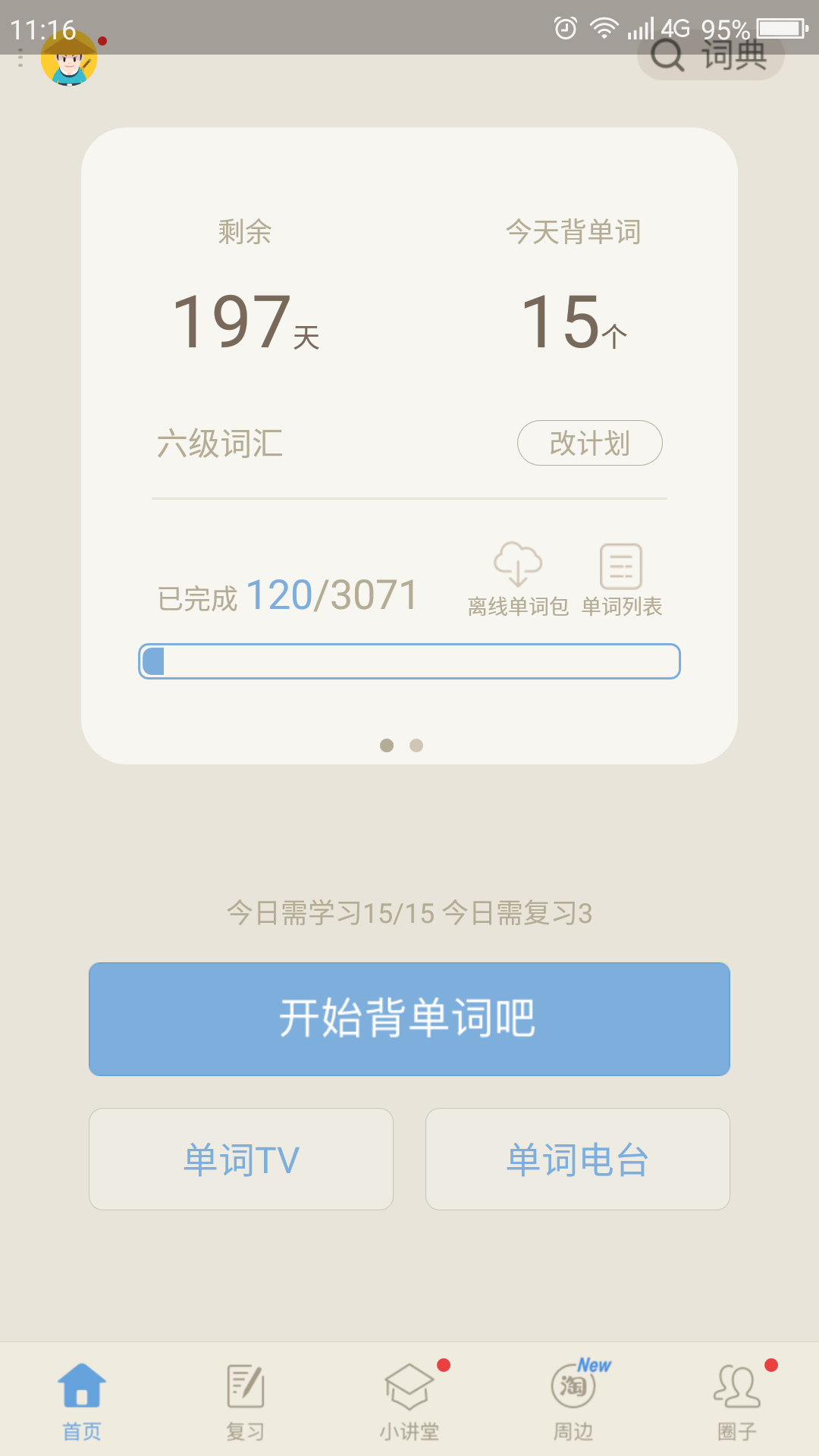Switch to the 周边 tab

tap(573, 1402)
